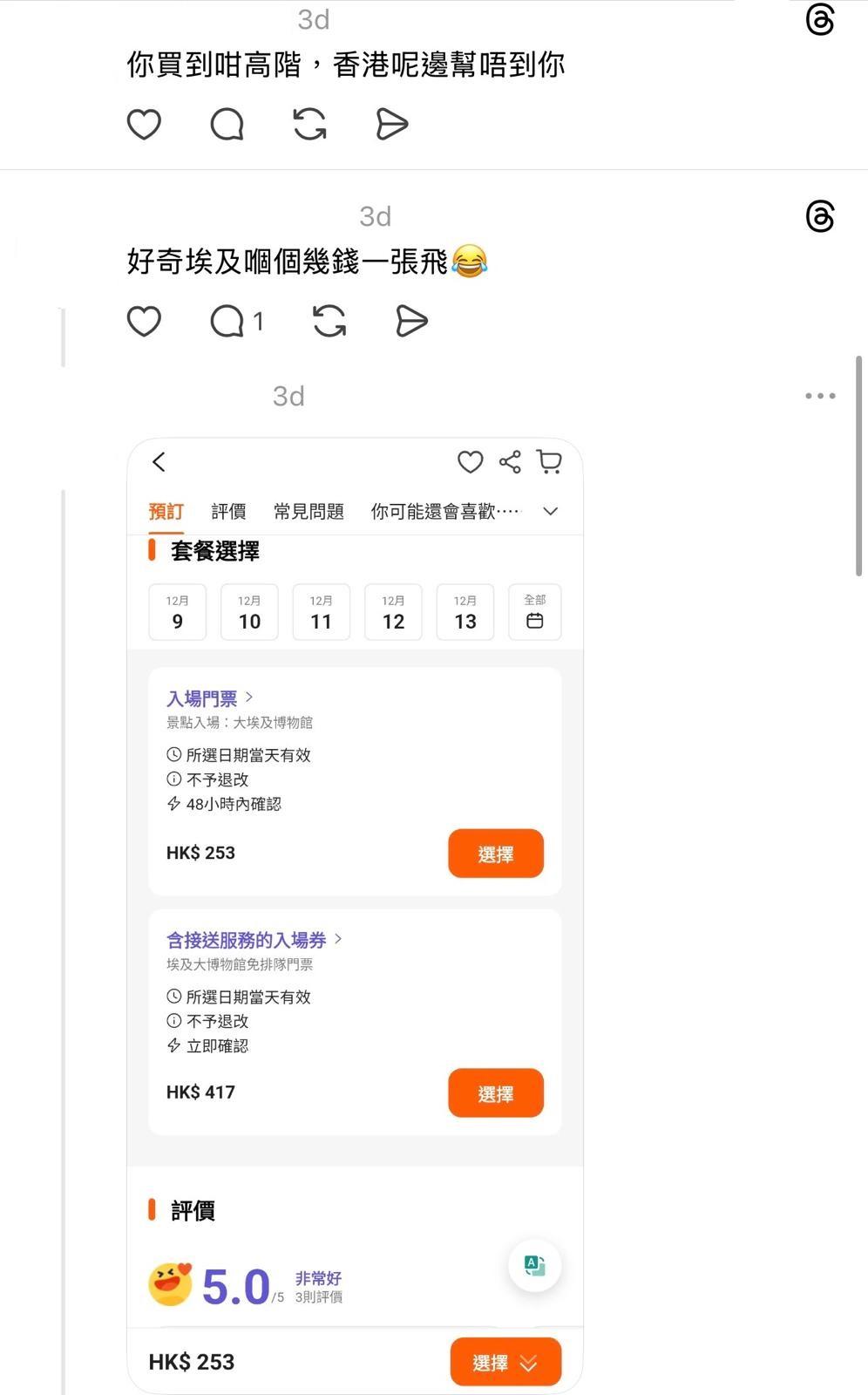Viewport: 868px width, 1395px height.
Task: Reply to the "你買到咁高階" comment
Action: [x=227, y=125]
